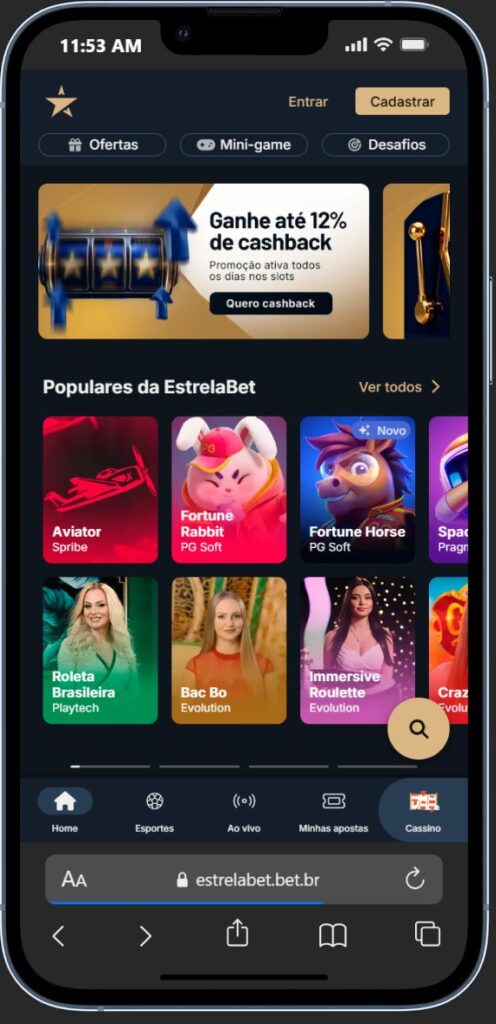Open Ver todos for popular games
496x1024 pixels.
400,387
